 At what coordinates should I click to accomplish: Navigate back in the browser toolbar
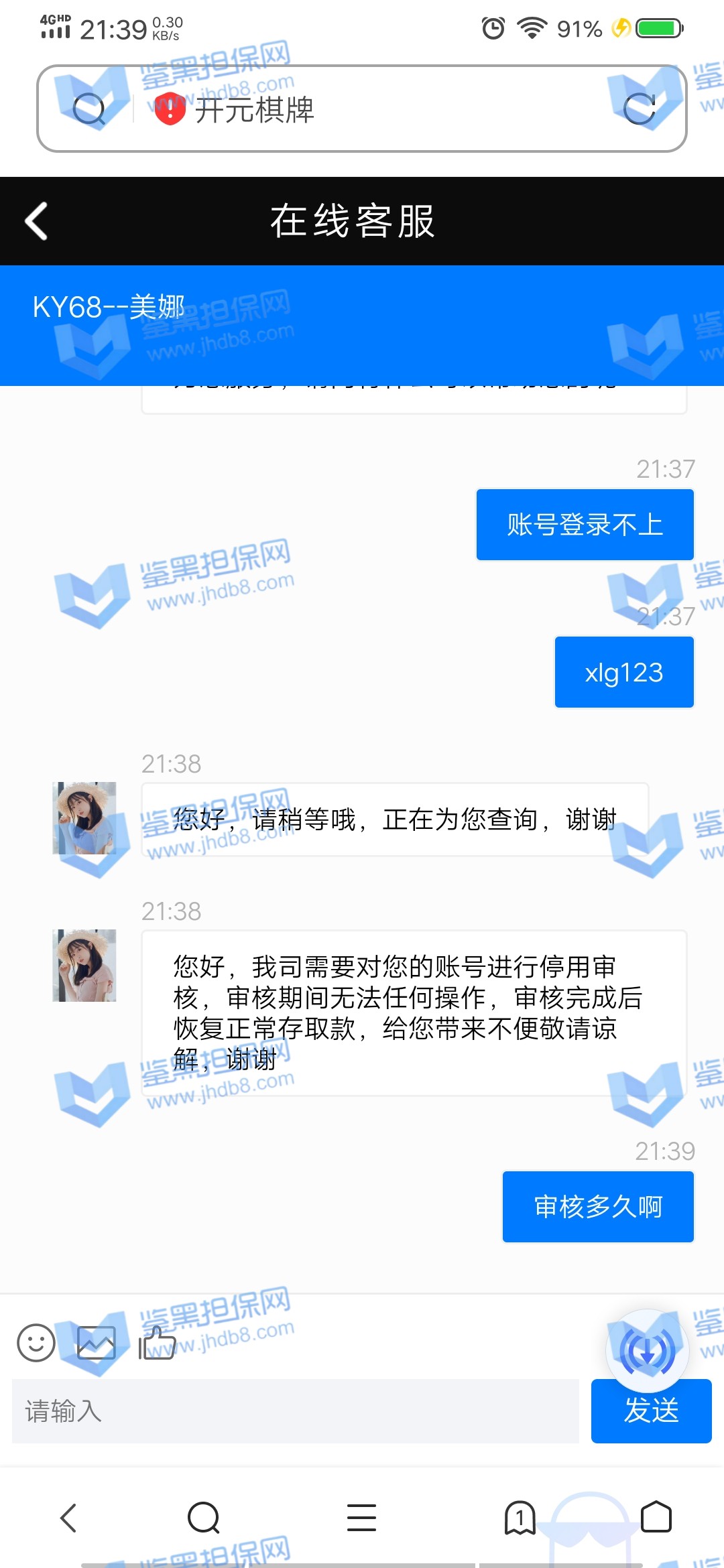pyautogui.click(x=69, y=1518)
